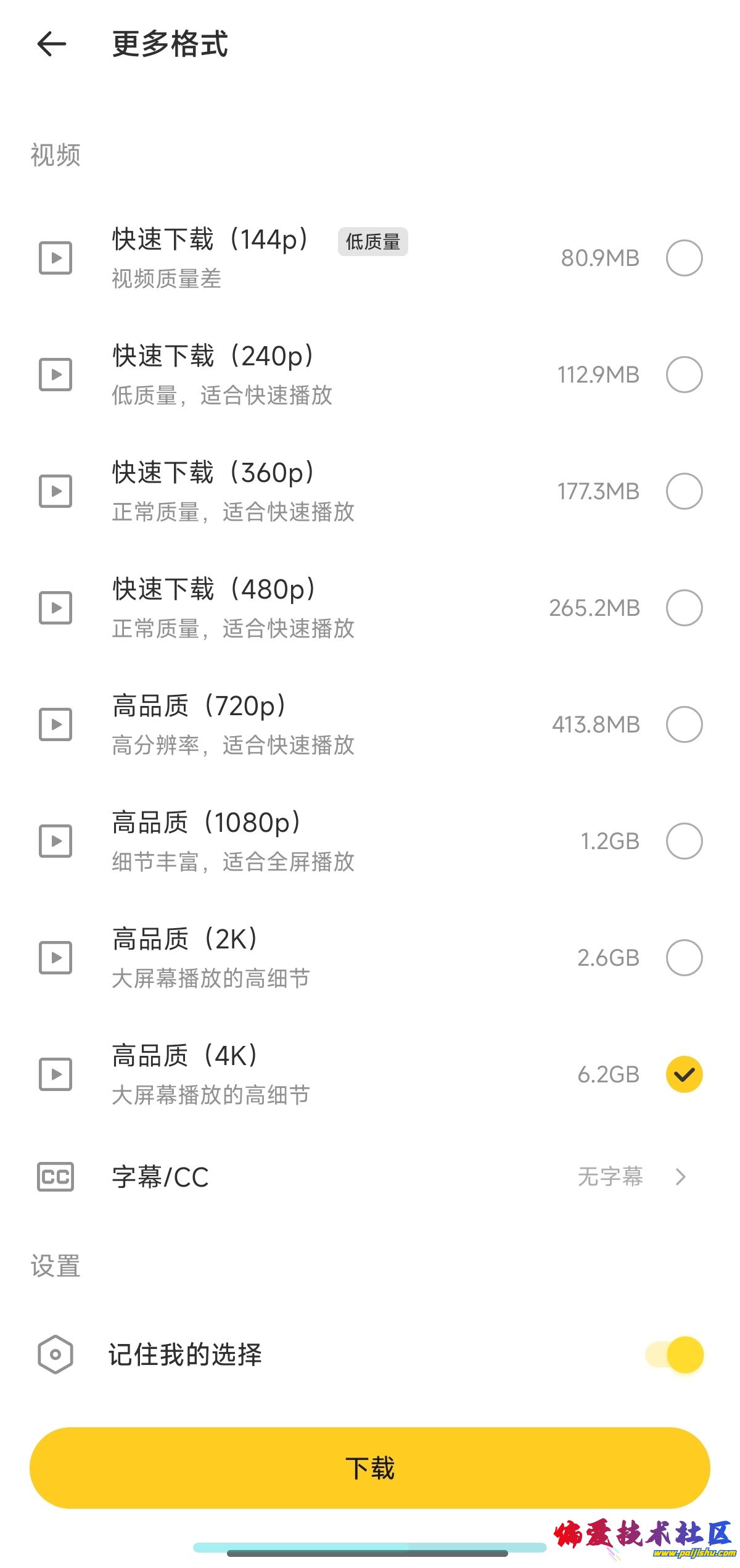Image resolution: width=740 pixels, height=1568 pixels.
Task: Select the 高品质（1080p）row
Action: [x=308, y=841]
